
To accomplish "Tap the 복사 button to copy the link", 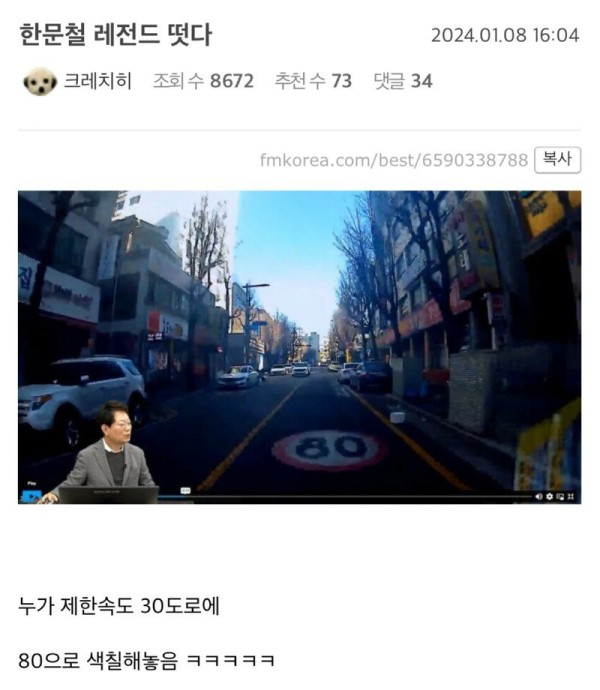I will pos(557,160).
